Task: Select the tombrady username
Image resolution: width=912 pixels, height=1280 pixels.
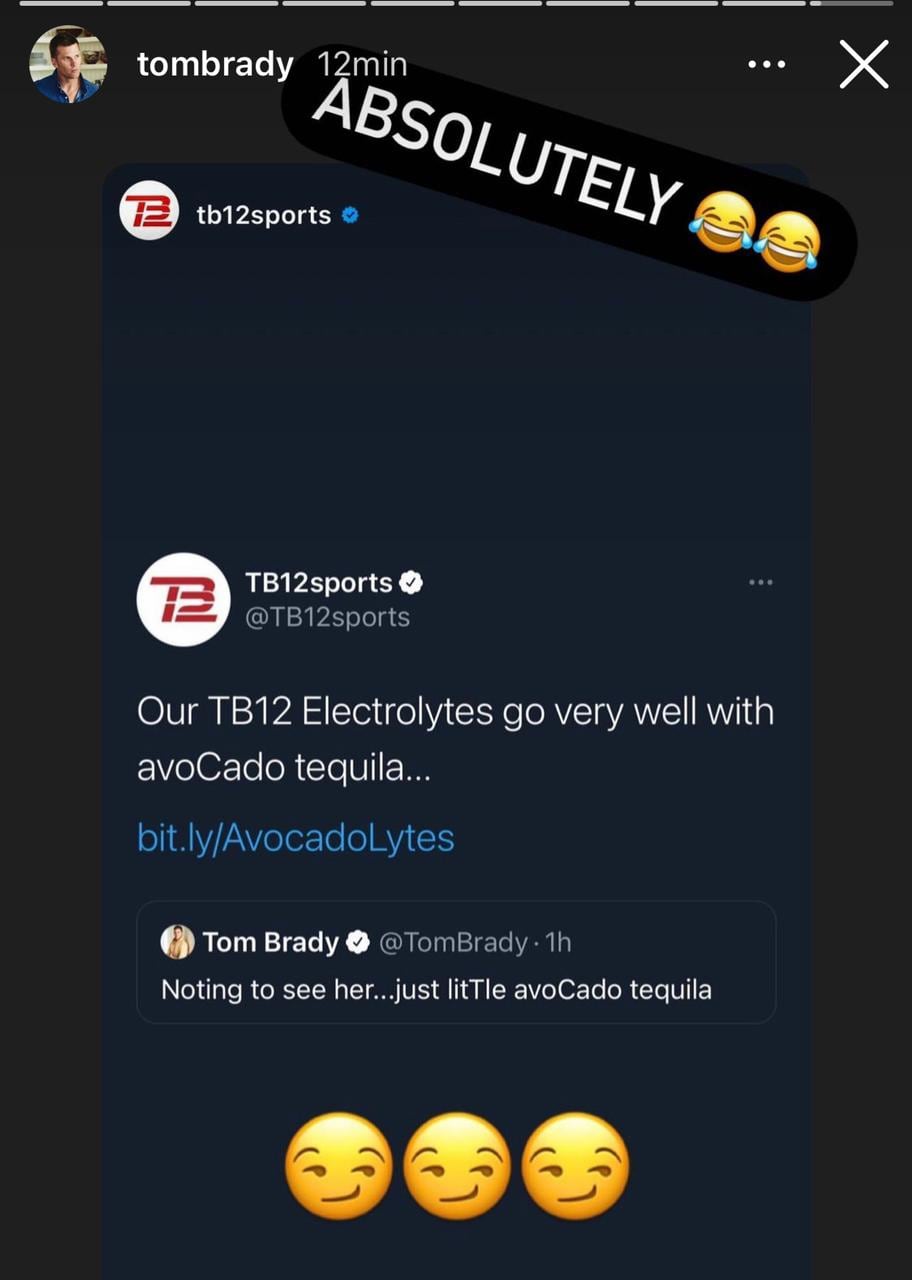Action: point(215,63)
